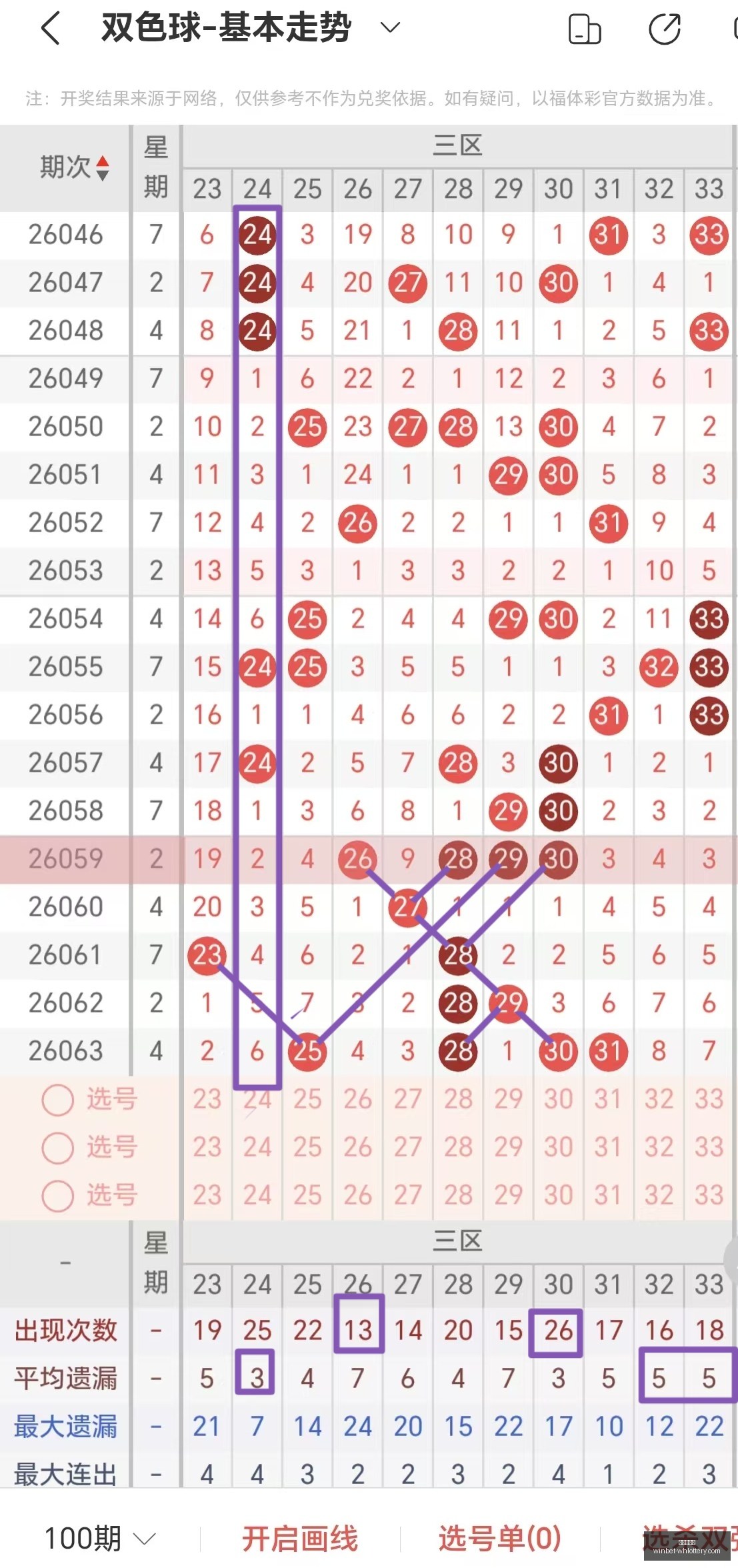The height and width of the screenshot is (1568, 738).
Task: Open the 100期 period count dropdown
Action: coord(100,1538)
